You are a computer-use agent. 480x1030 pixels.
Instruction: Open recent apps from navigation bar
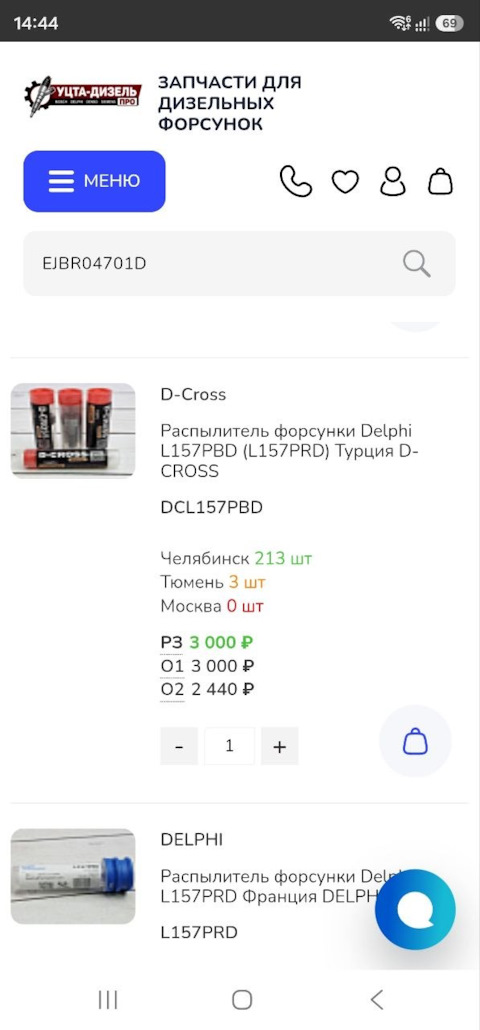point(108,1000)
